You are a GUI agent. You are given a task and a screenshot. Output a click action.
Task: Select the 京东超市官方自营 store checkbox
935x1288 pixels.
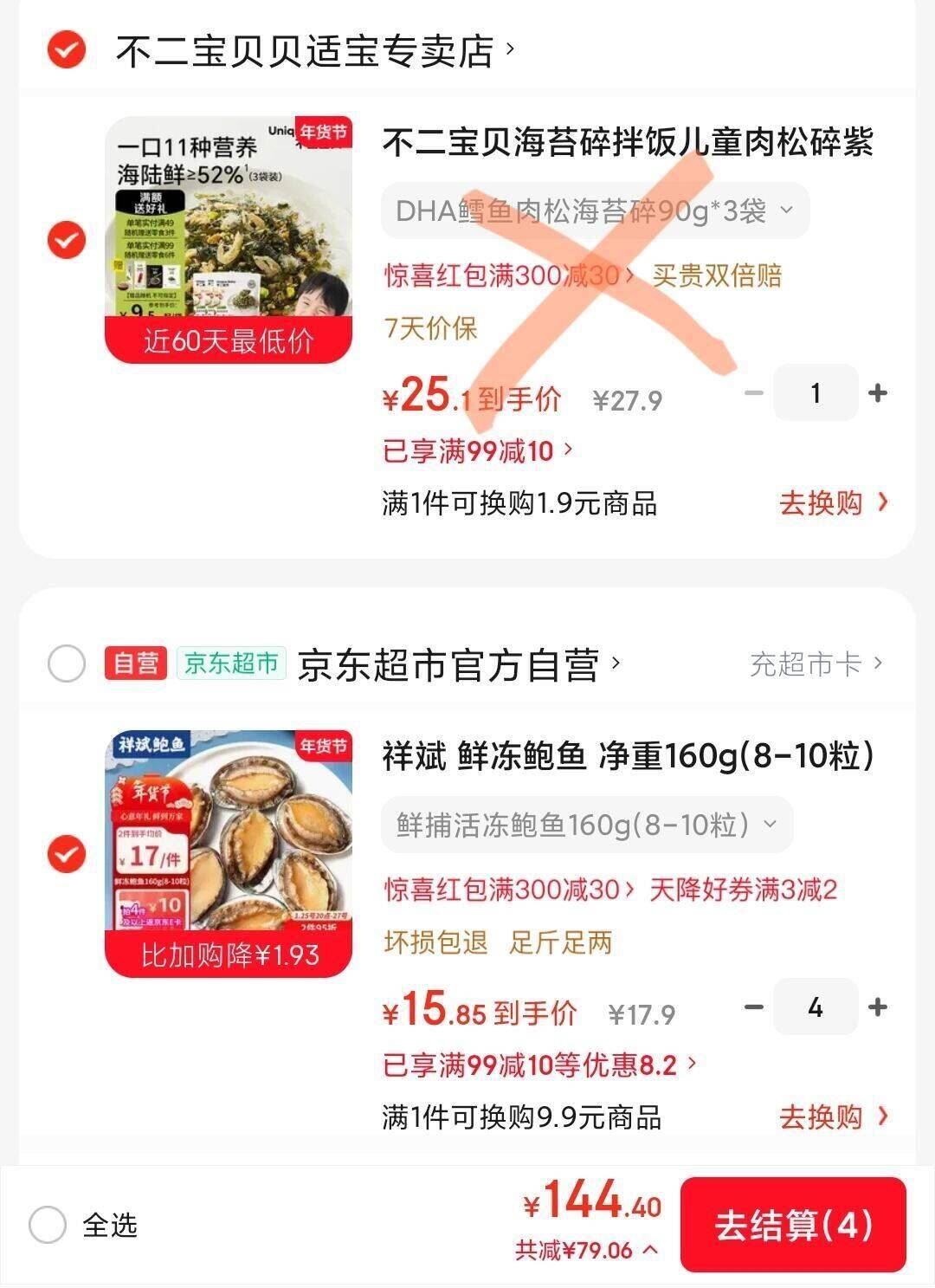(67, 664)
